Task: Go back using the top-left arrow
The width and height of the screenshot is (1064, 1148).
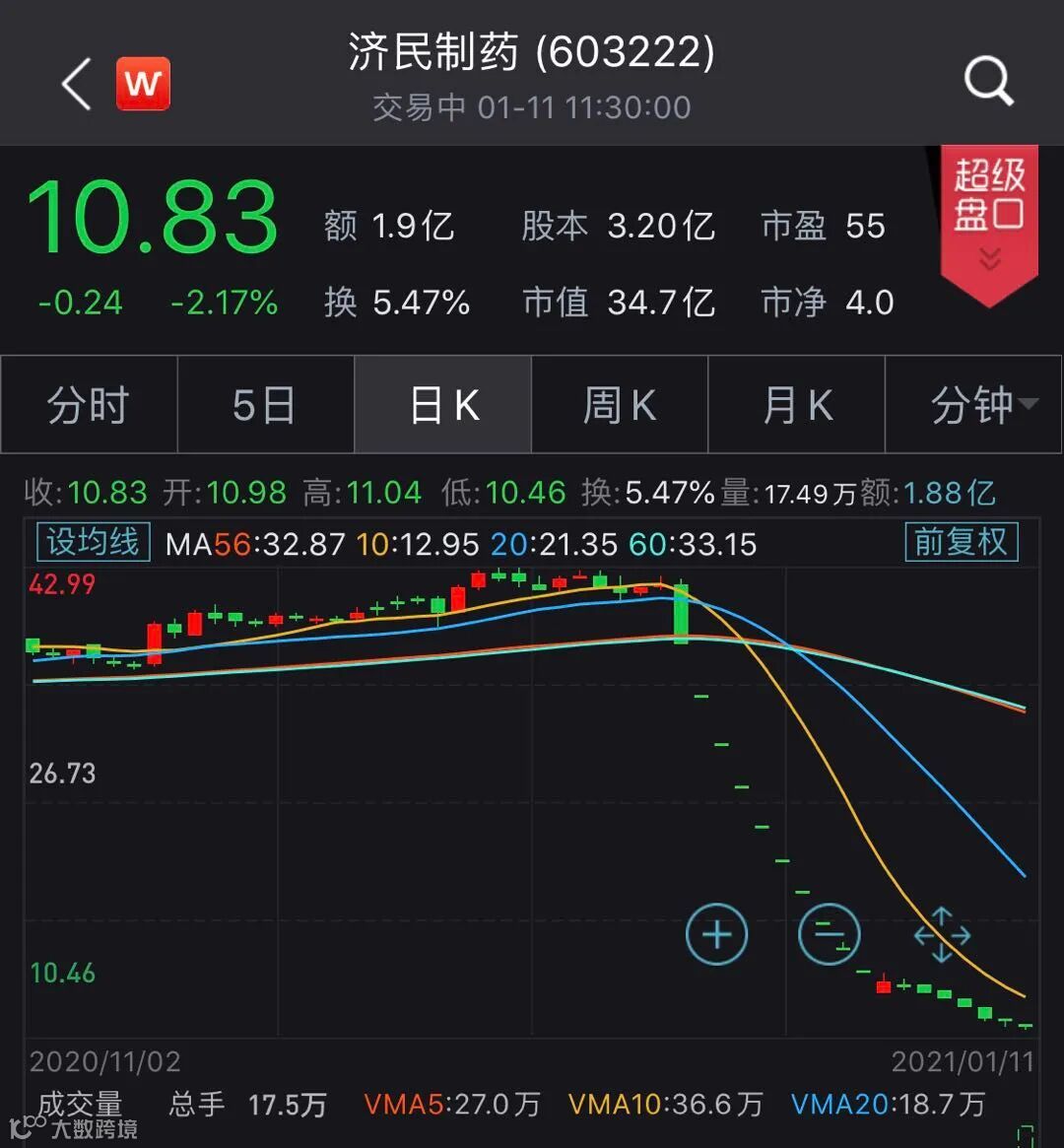Action: (x=76, y=84)
